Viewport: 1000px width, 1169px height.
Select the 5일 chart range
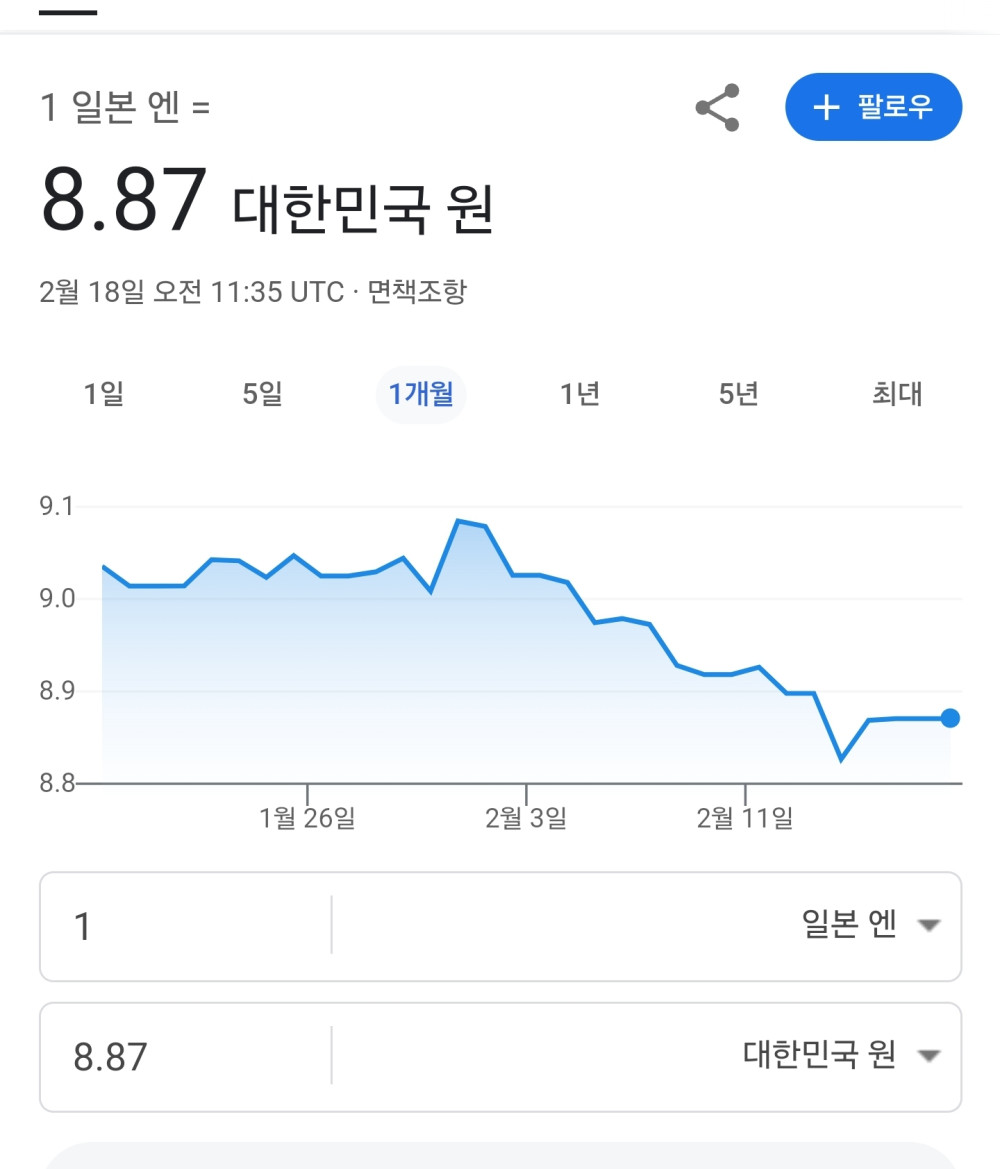pos(262,394)
